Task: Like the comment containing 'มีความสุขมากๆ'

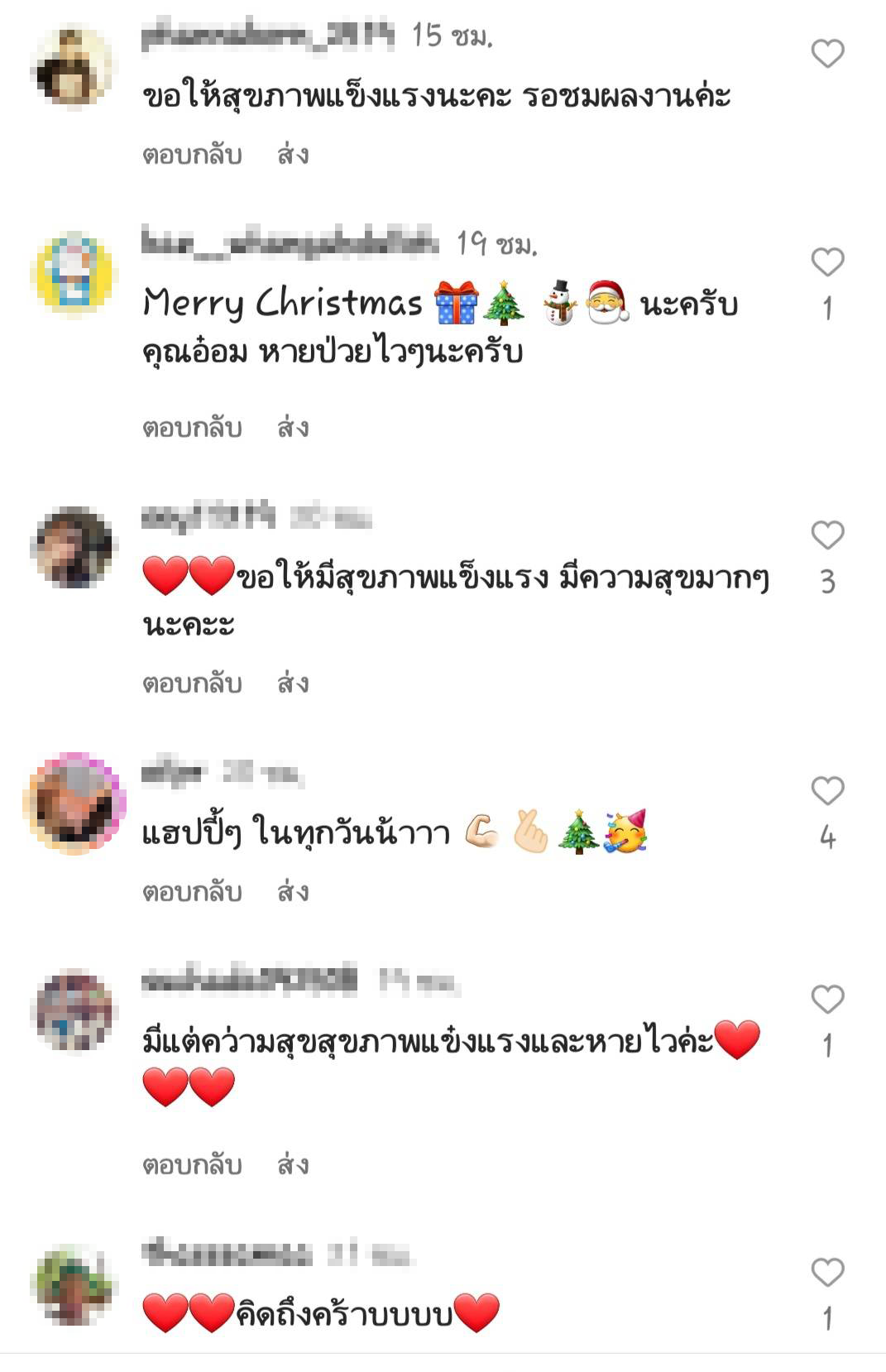Action: (x=826, y=535)
